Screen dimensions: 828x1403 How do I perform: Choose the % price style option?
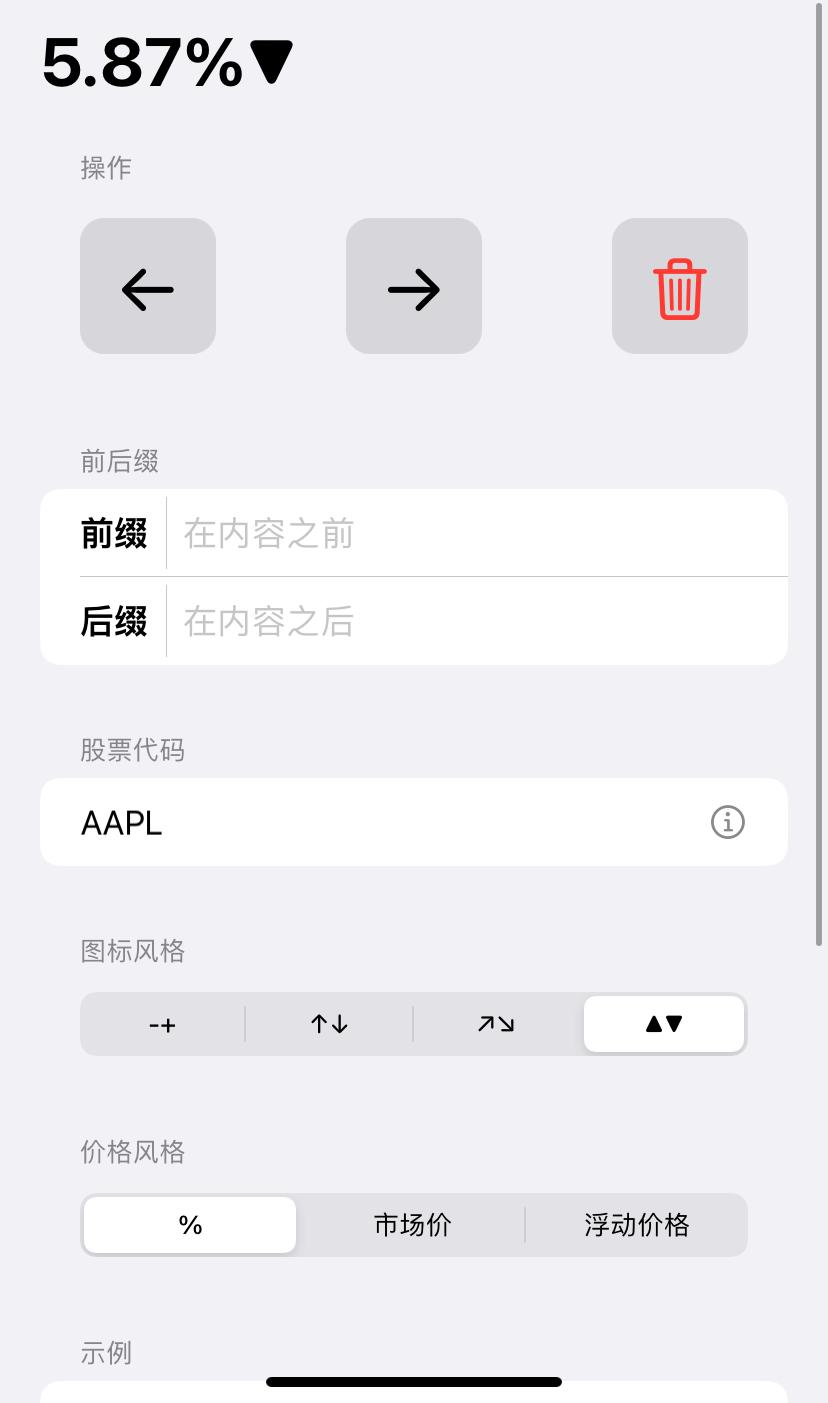(189, 1224)
